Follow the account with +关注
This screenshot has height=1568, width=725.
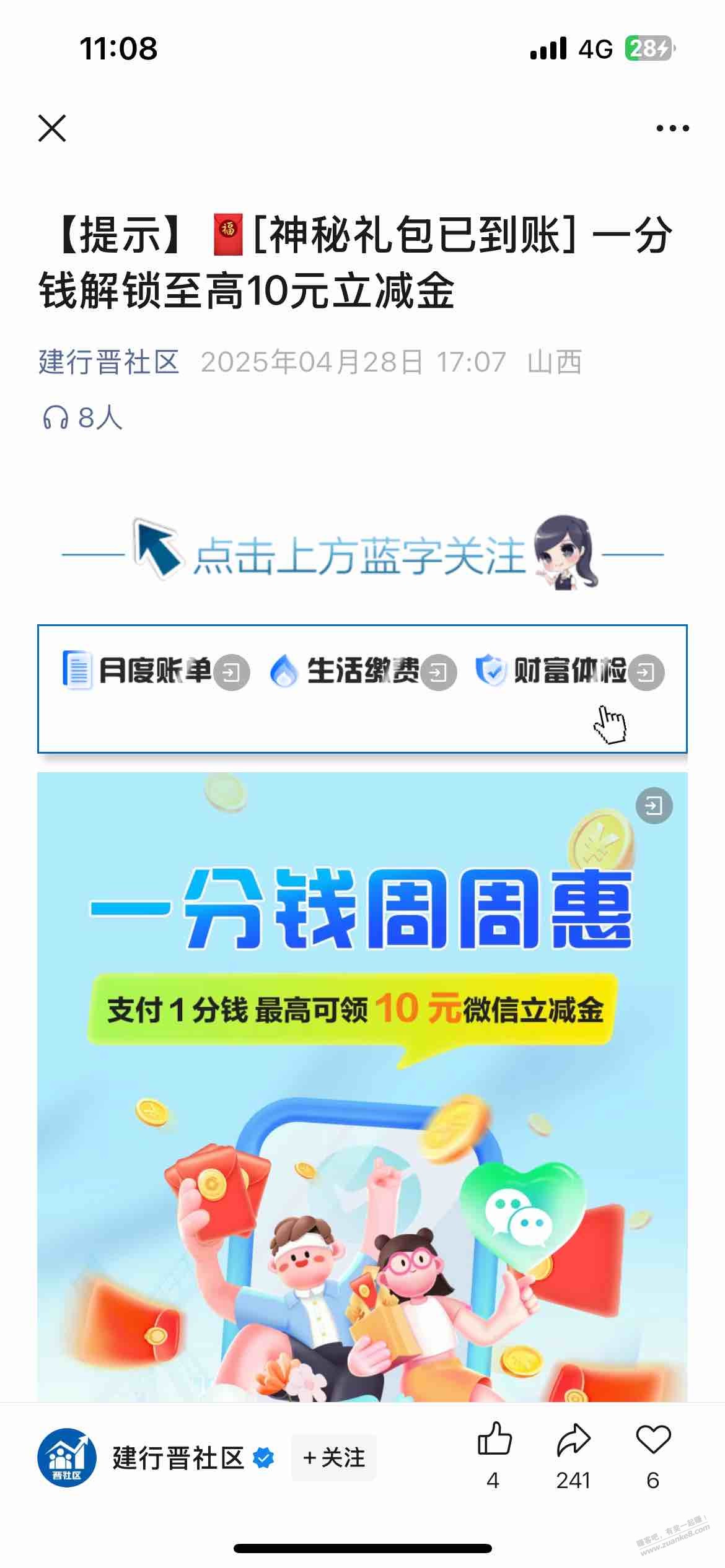click(x=334, y=1457)
